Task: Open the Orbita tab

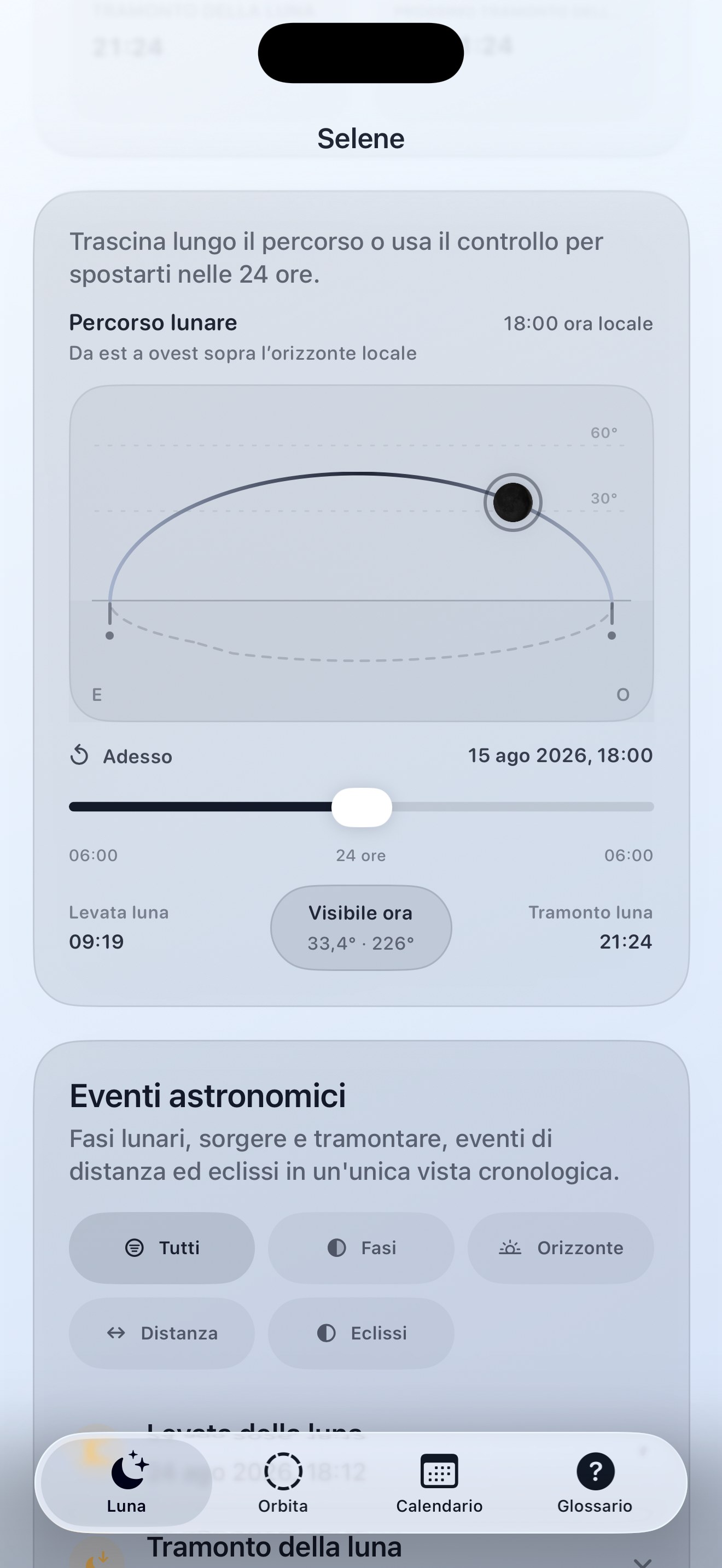Action: (x=283, y=1483)
